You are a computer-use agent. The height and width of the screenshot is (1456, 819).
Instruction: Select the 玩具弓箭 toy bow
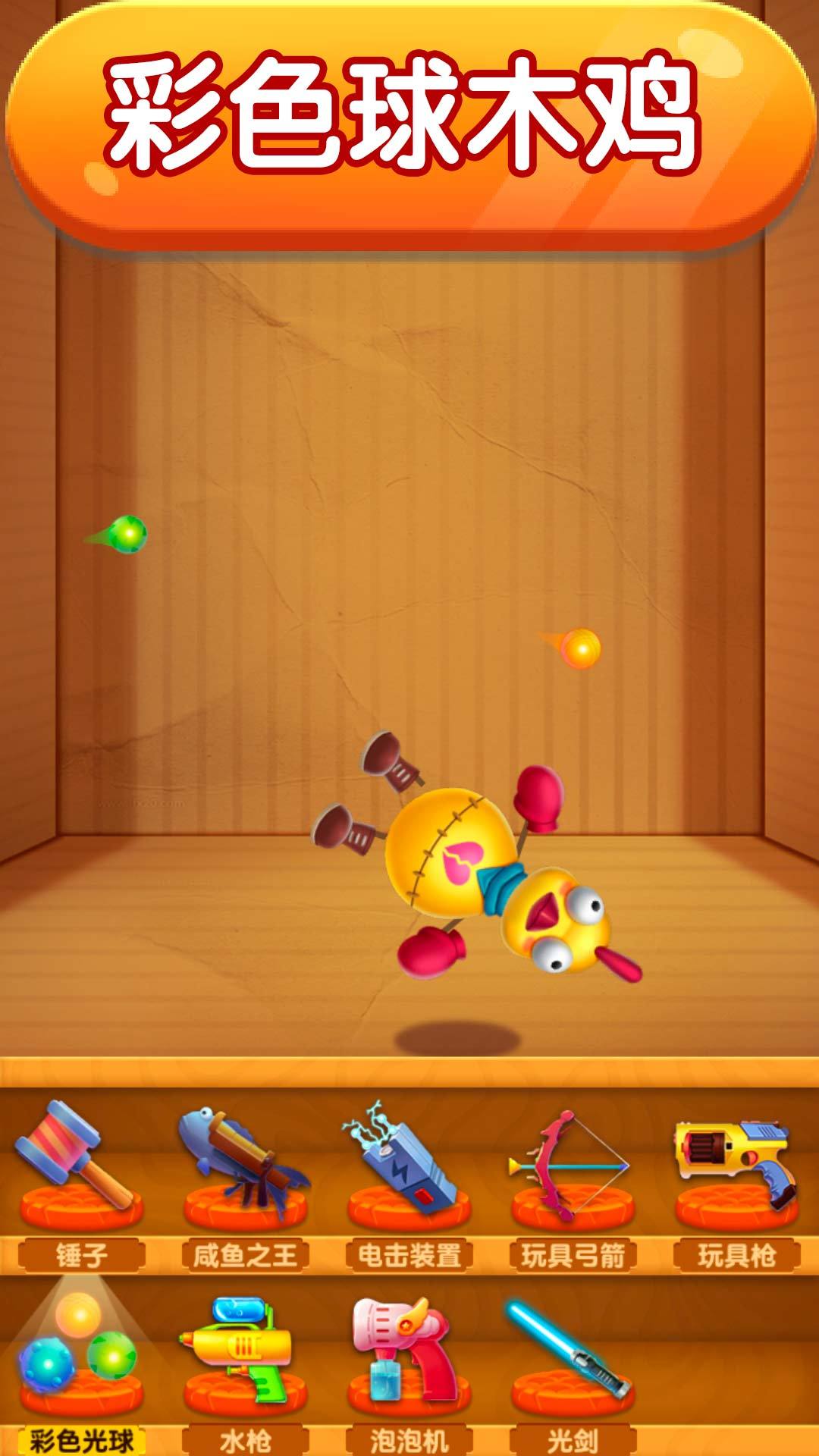pos(573,1168)
